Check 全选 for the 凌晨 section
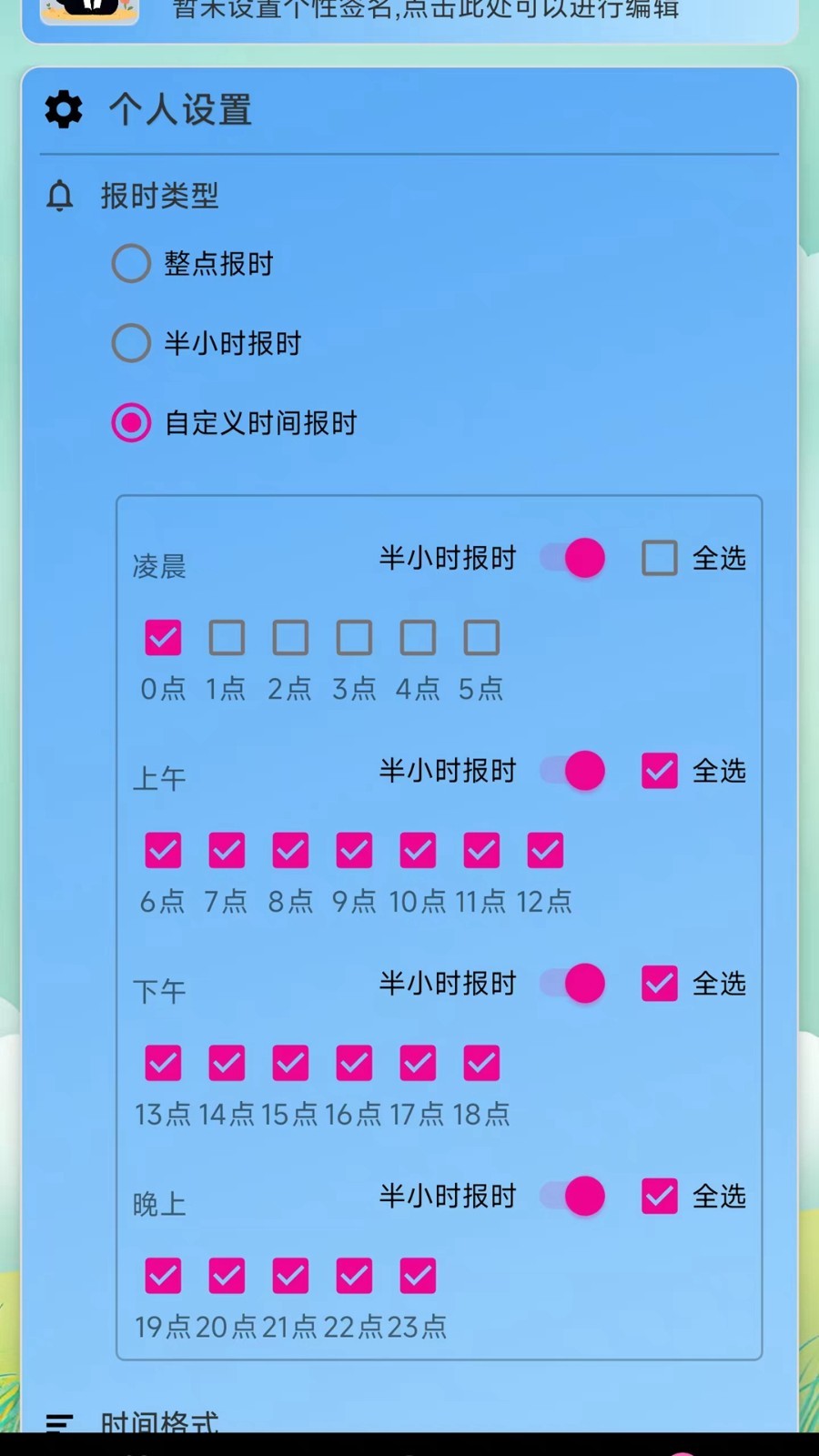 pos(660,558)
